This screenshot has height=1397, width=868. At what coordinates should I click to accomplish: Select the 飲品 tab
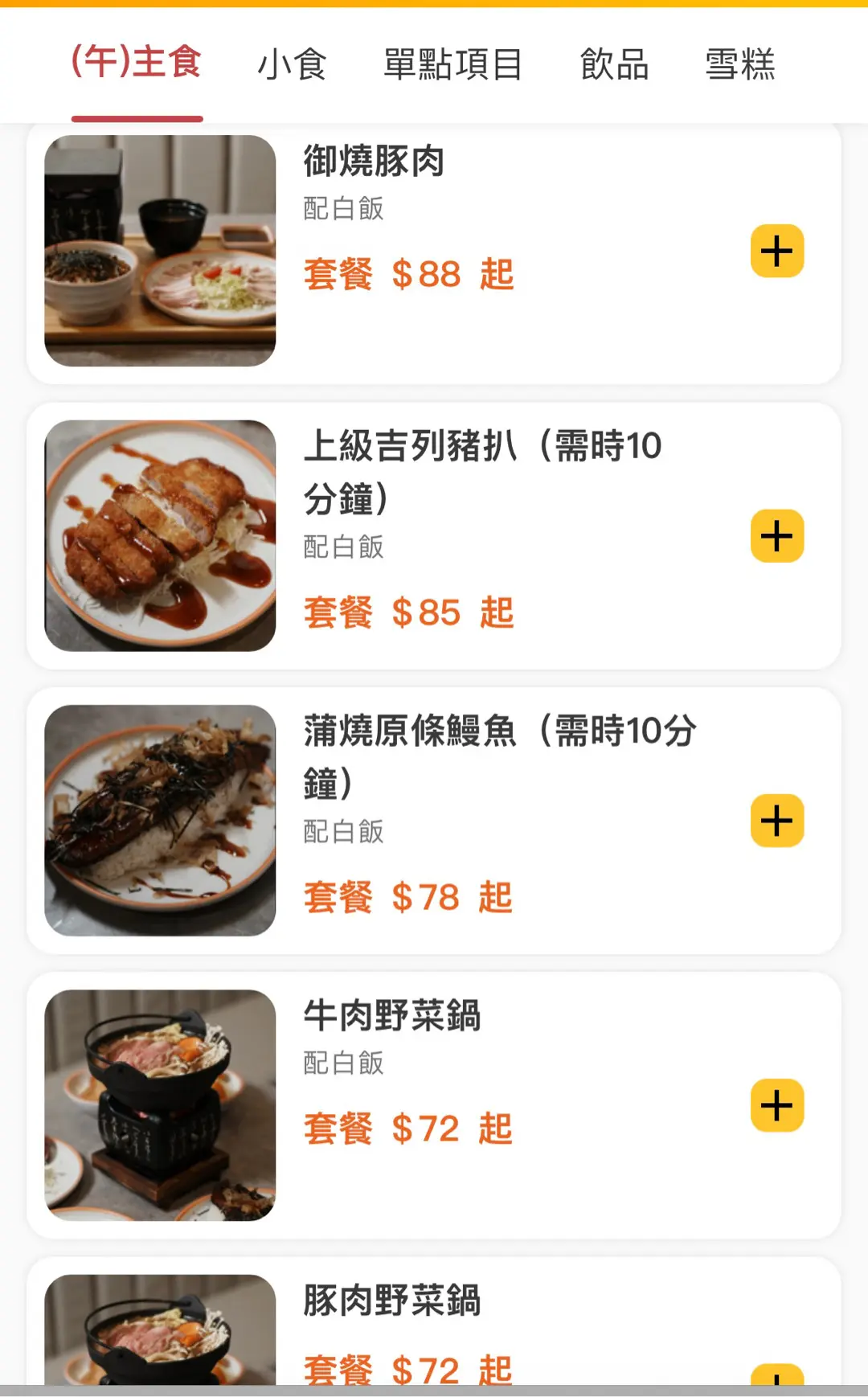(615, 64)
